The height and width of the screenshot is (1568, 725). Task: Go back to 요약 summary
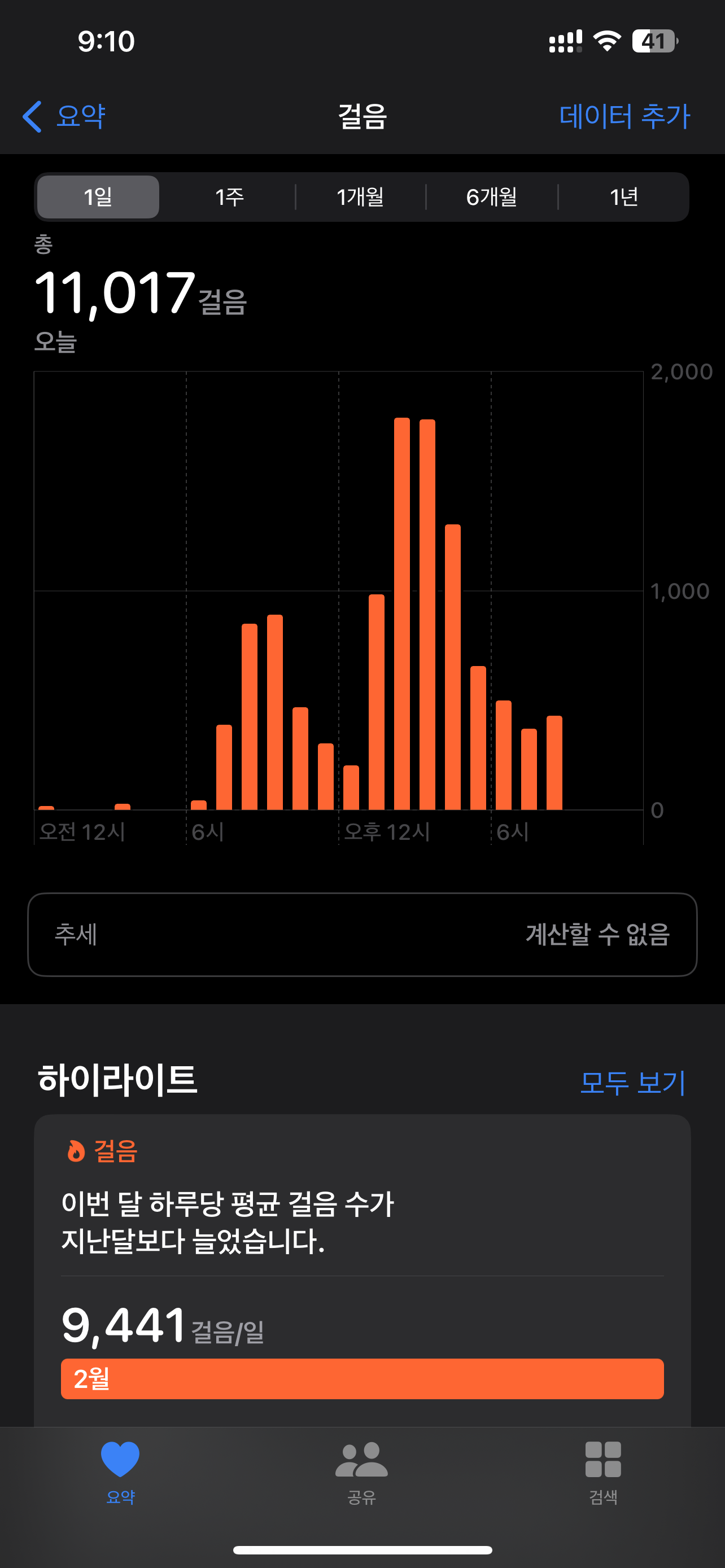[x=64, y=116]
